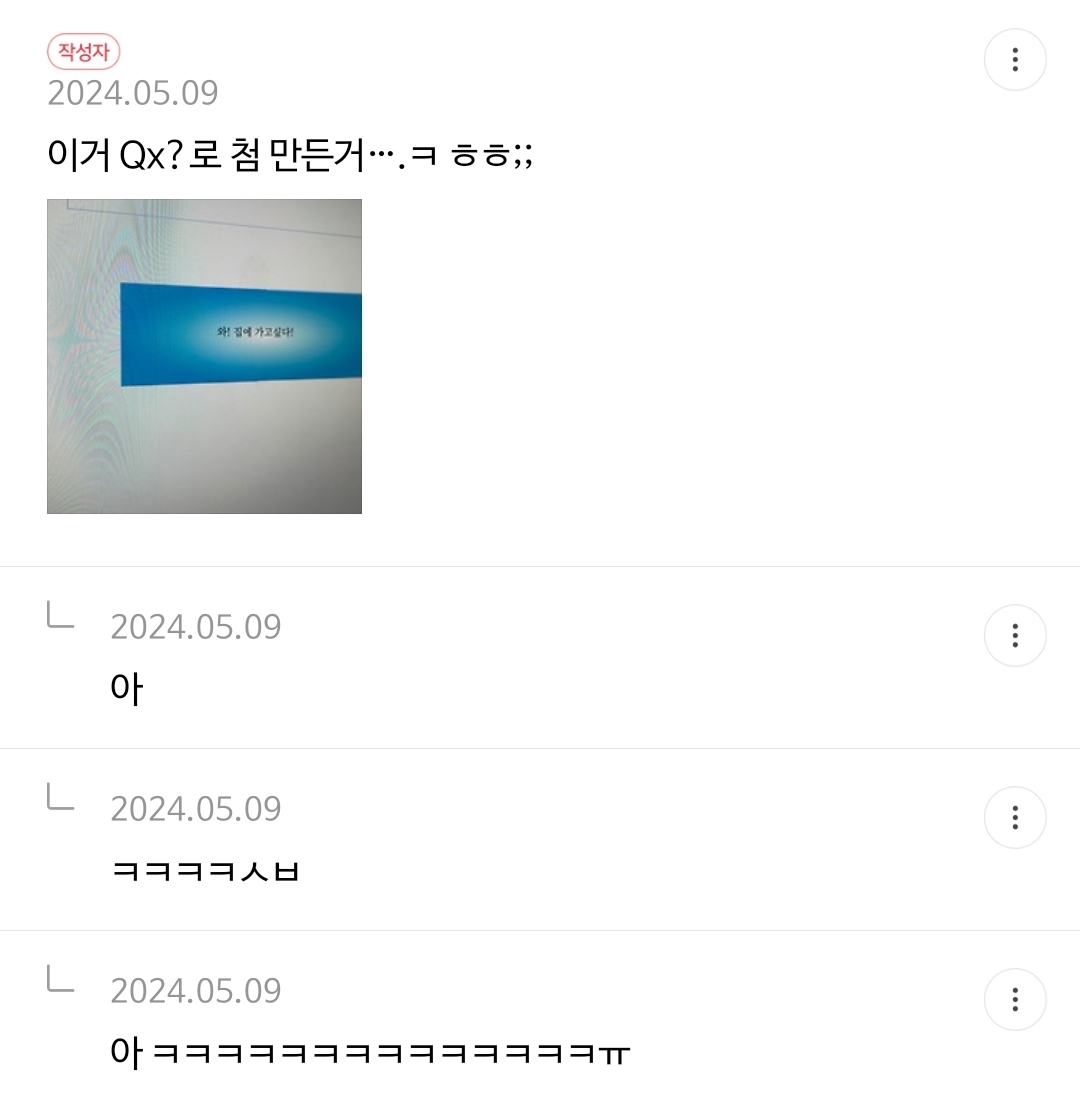Click the date on the bottom reply
Image resolution: width=1080 pixels, height=1109 pixels.
(x=195, y=989)
